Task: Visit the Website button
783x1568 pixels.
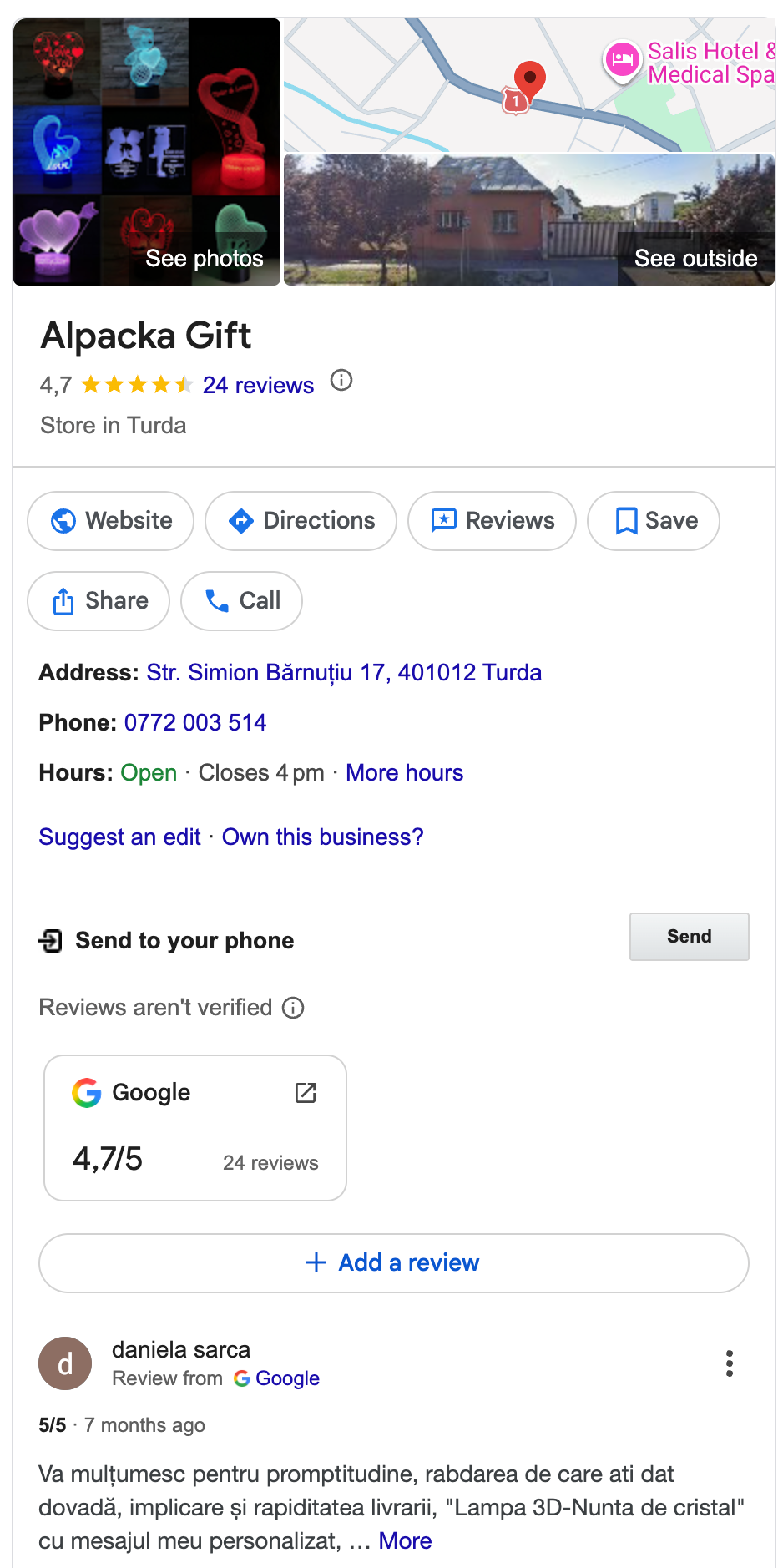Action: 111,521
